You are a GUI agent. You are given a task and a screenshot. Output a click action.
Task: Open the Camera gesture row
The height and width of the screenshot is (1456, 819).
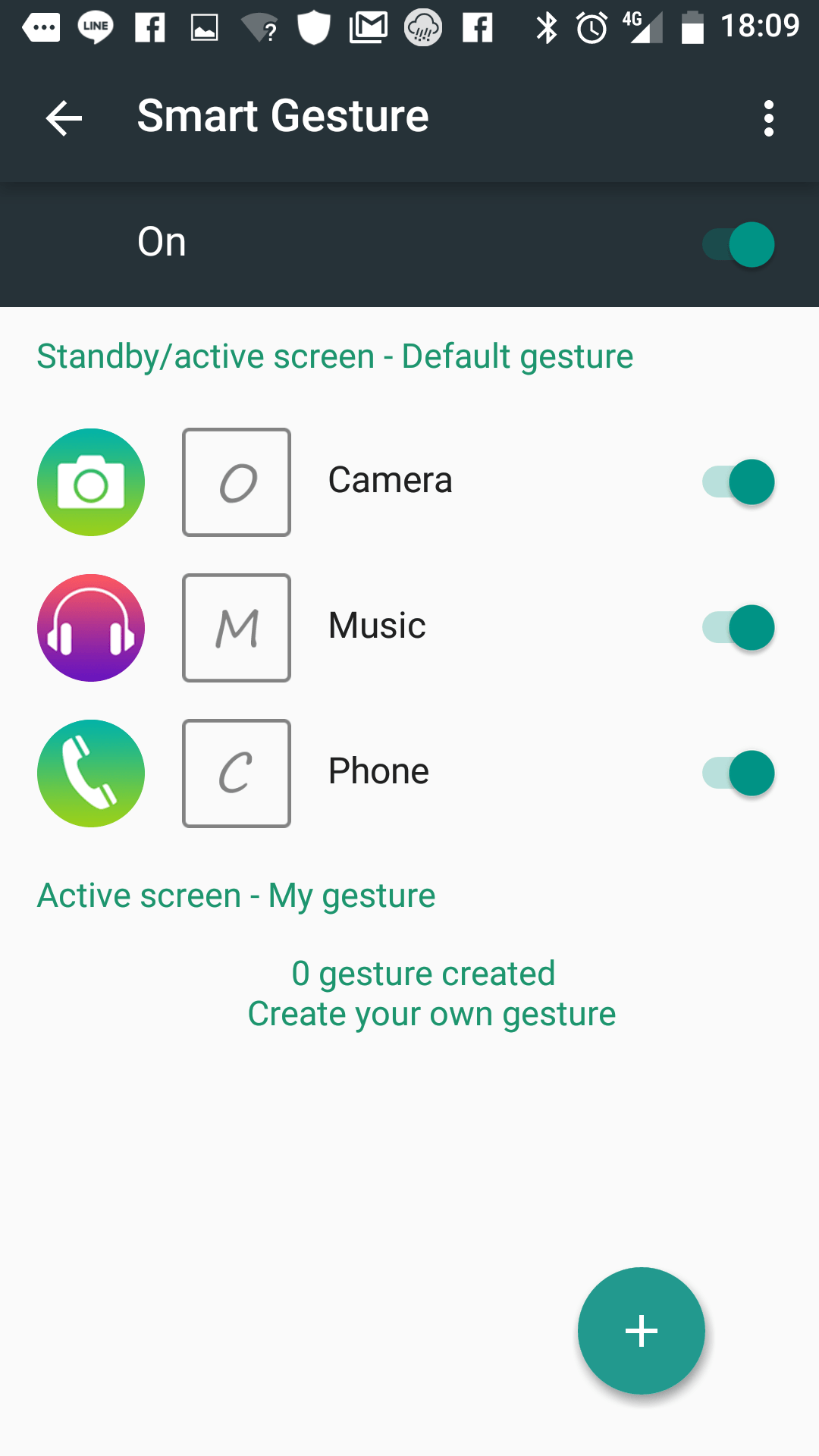390,481
